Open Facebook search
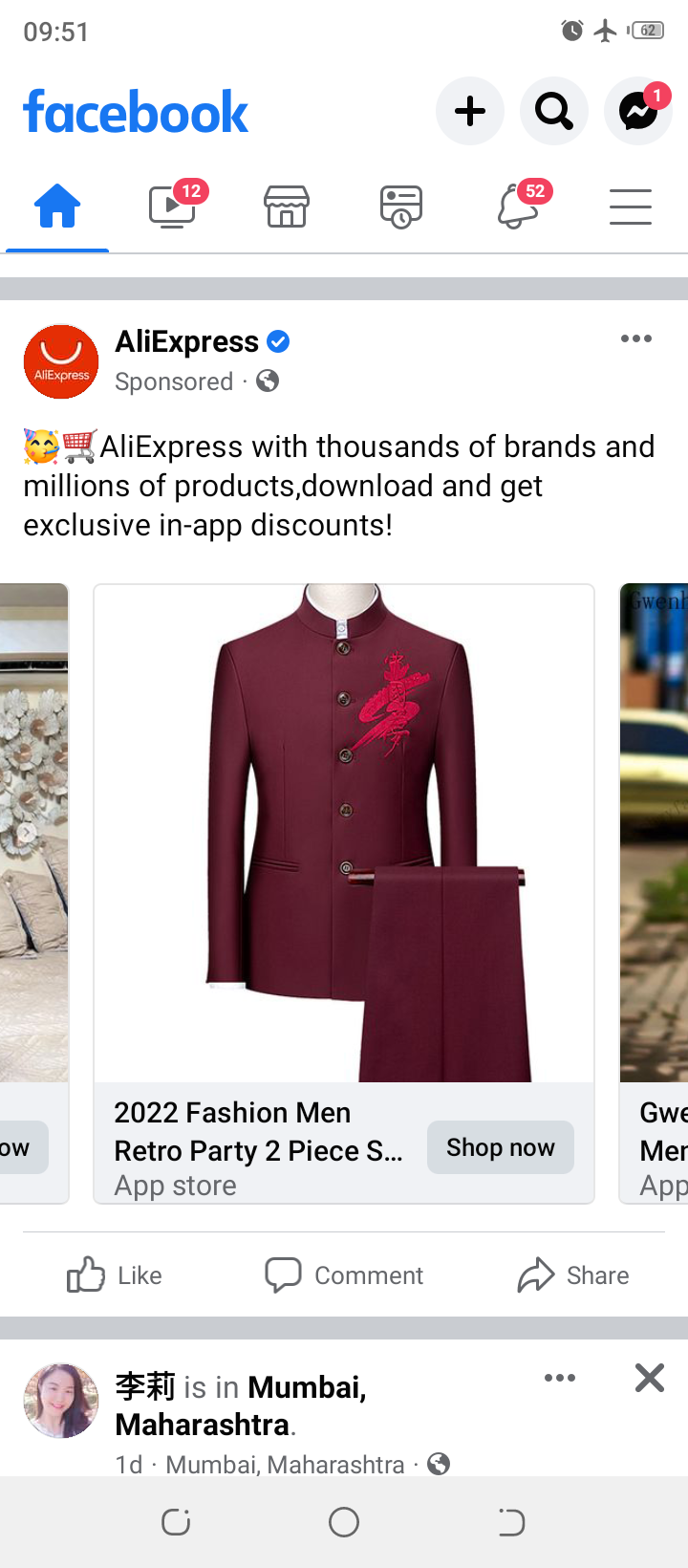The height and width of the screenshot is (1568, 688). coord(553,112)
